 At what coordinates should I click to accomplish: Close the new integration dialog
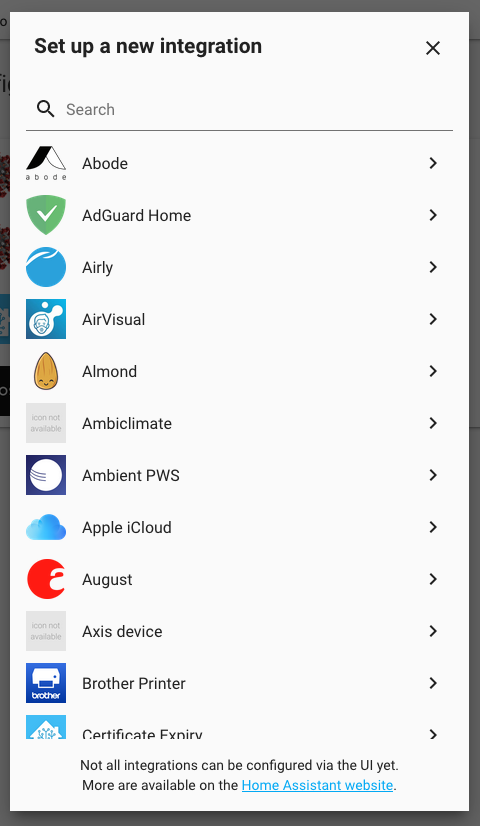433,48
